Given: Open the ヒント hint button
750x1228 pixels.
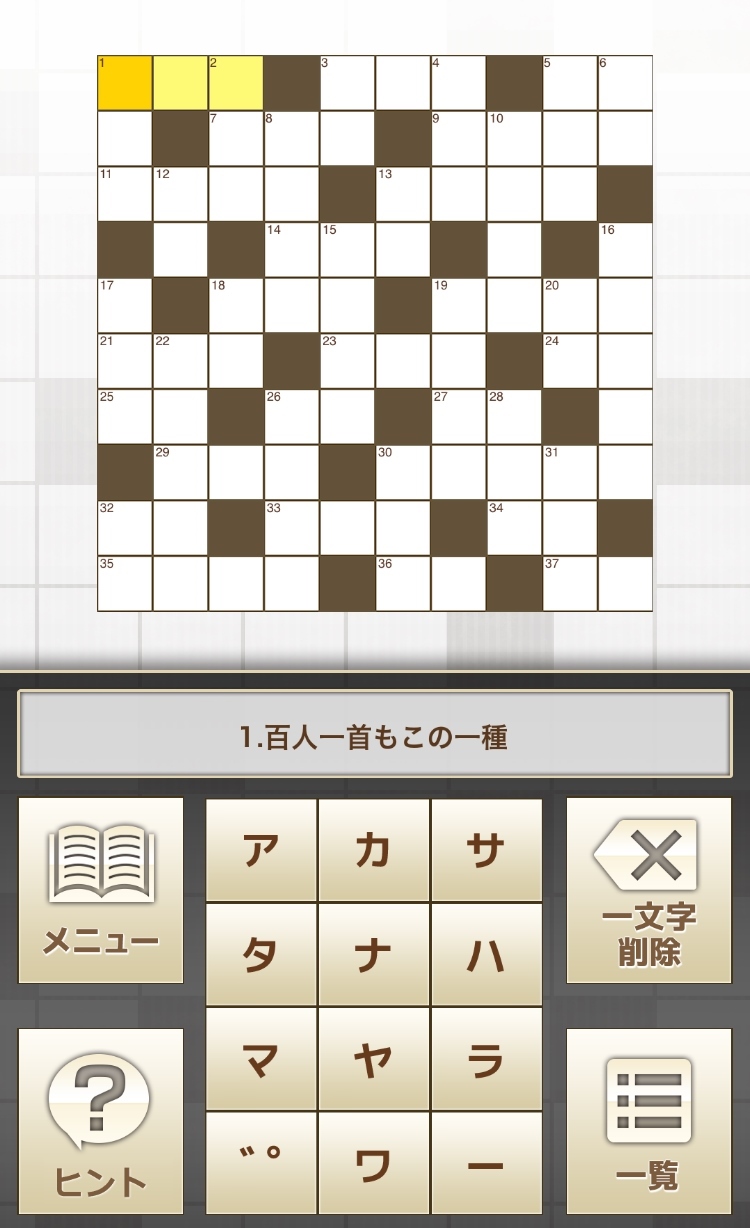Looking at the screenshot, I should [101, 1121].
